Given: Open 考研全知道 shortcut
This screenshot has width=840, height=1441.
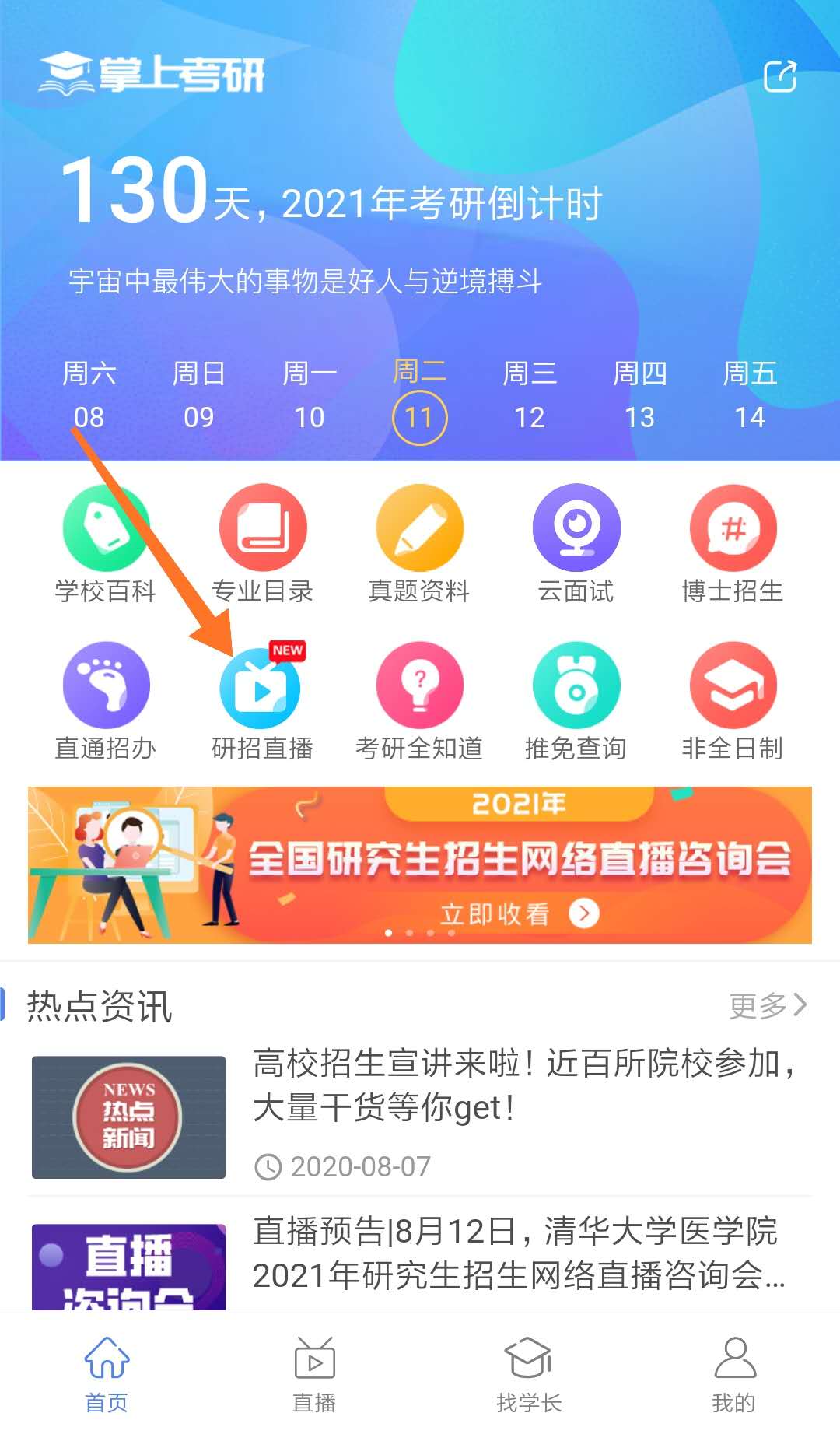Looking at the screenshot, I should point(419,700).
